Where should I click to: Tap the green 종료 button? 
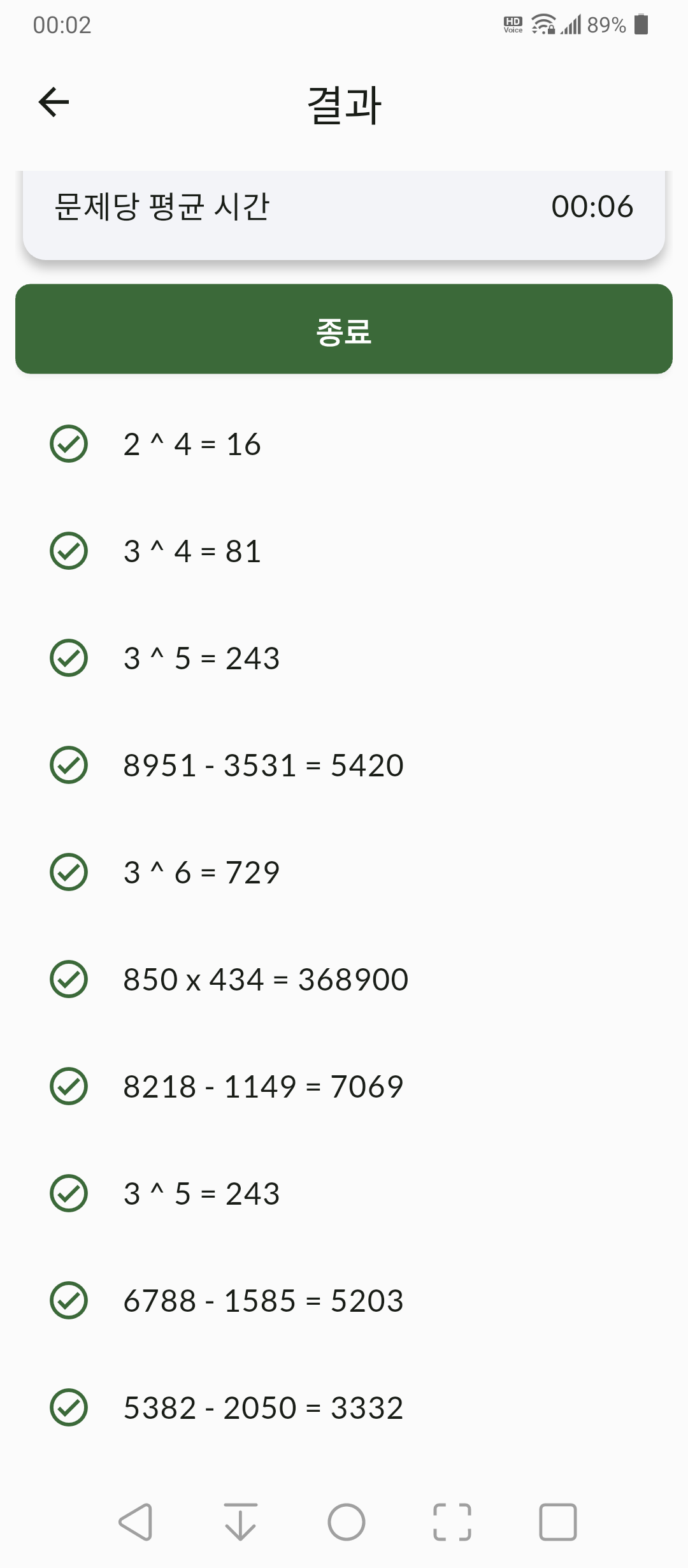point(344,329)
